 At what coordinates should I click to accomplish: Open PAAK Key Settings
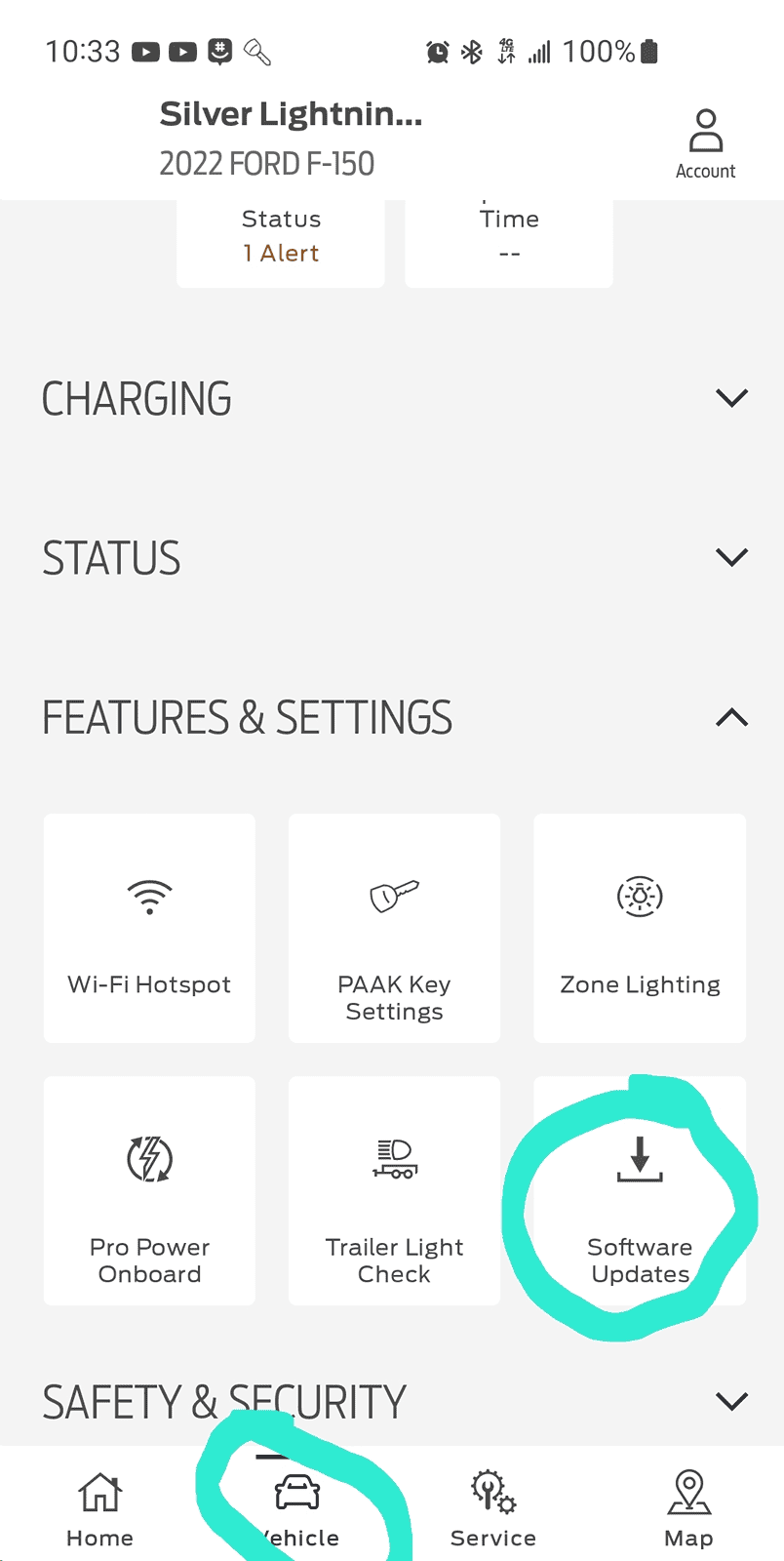[394, 928]
